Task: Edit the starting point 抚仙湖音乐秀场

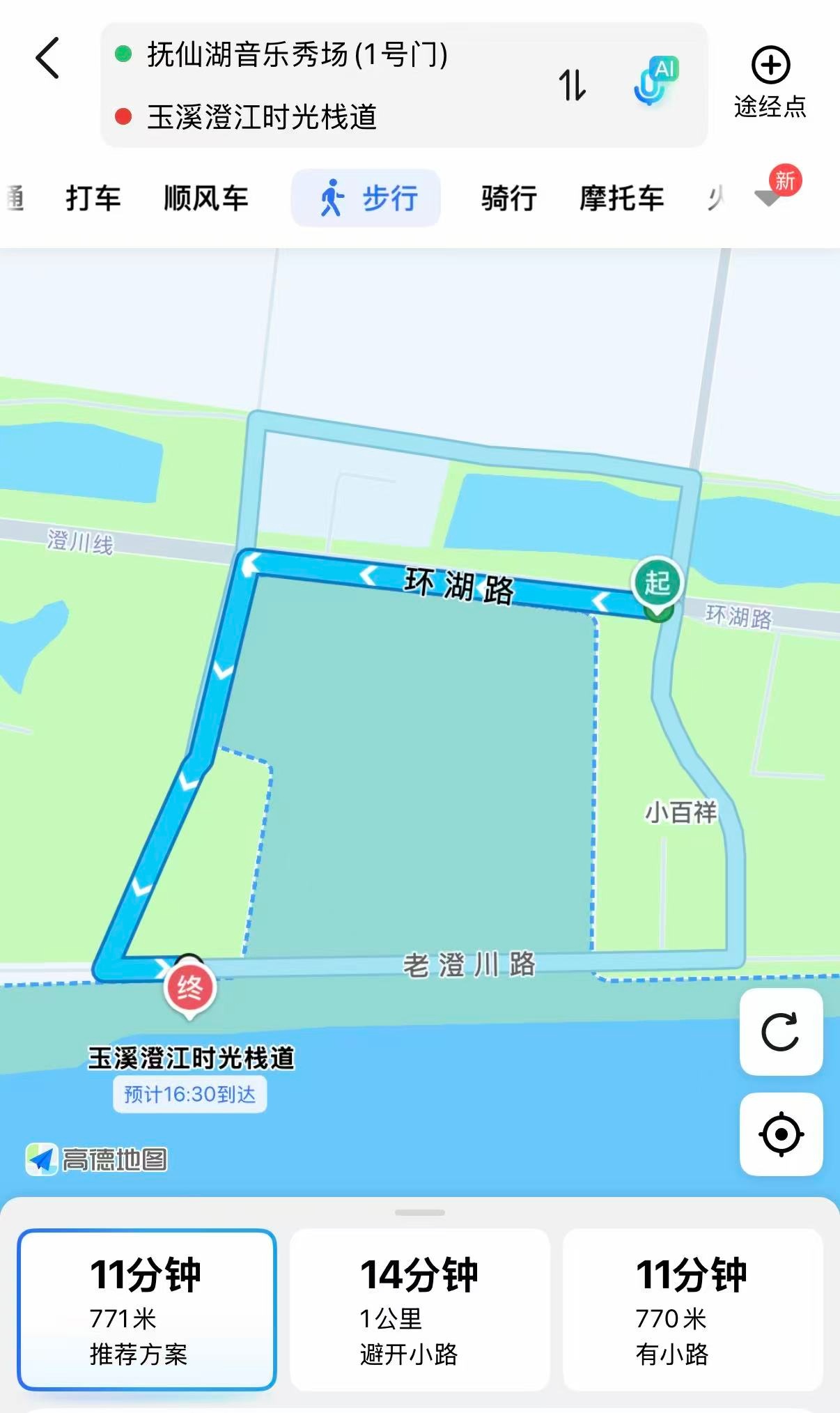Action: [297, 54]
